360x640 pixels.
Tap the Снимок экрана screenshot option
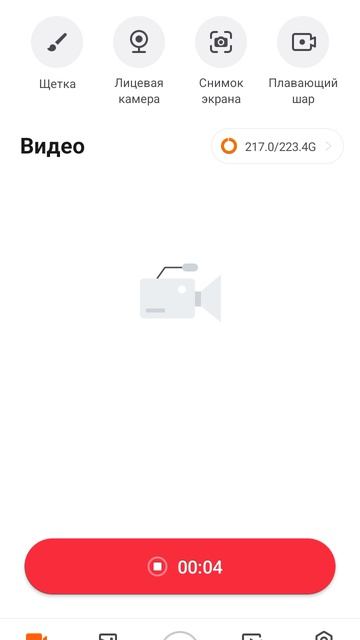click(x=221, y=42)
